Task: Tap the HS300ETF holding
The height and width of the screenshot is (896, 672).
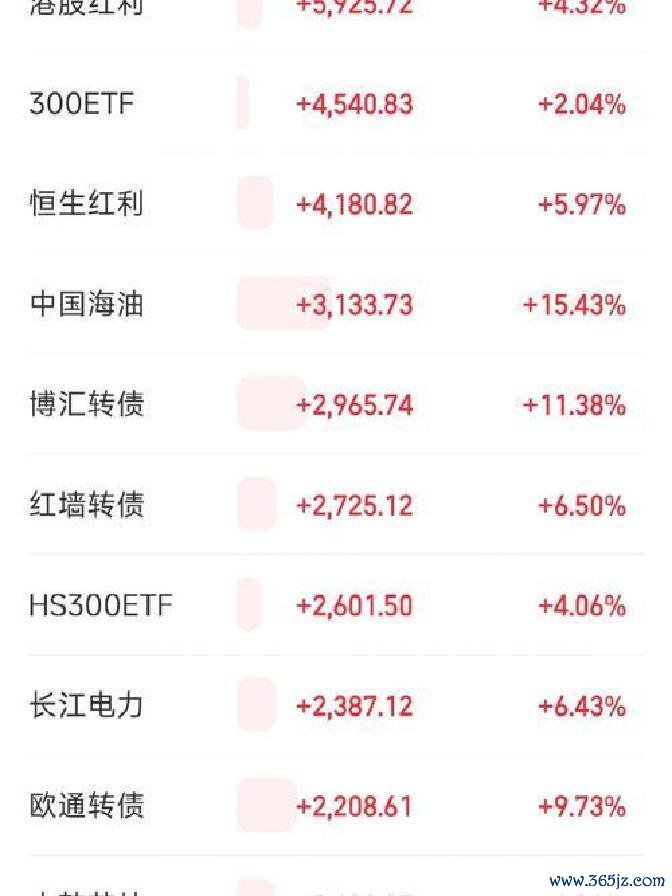Action: coord(336,605)
